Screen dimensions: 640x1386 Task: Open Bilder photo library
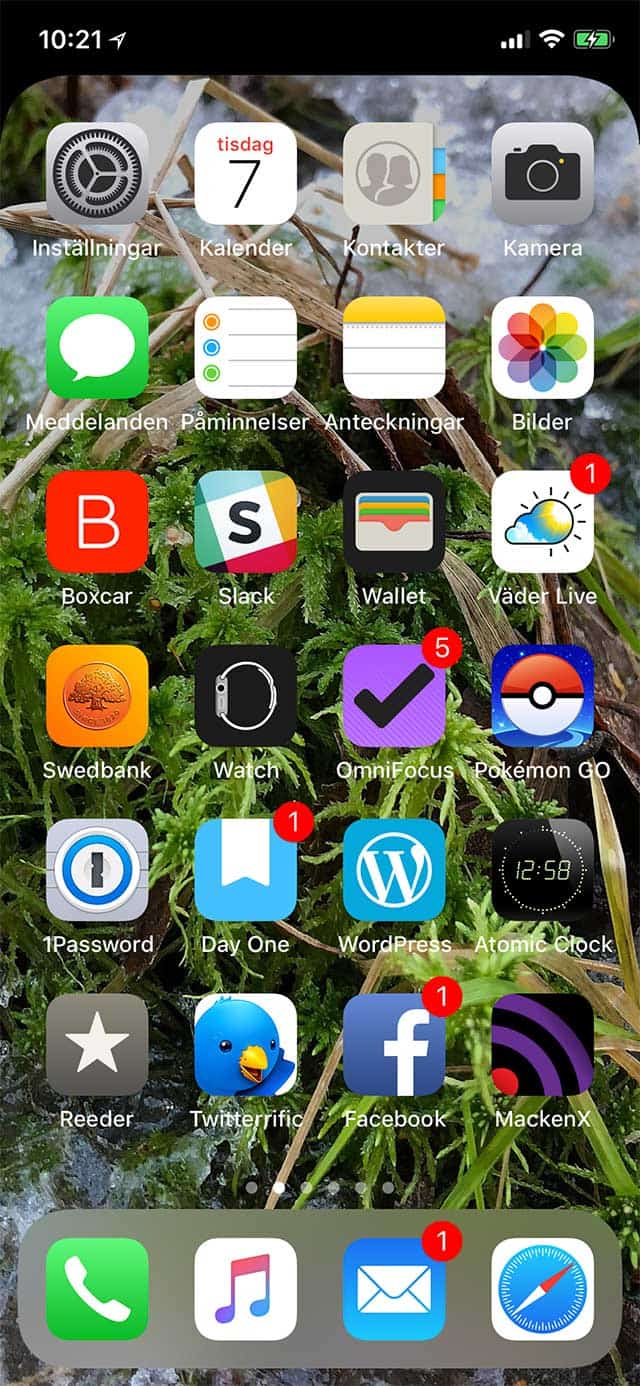[x=542, y=348]
